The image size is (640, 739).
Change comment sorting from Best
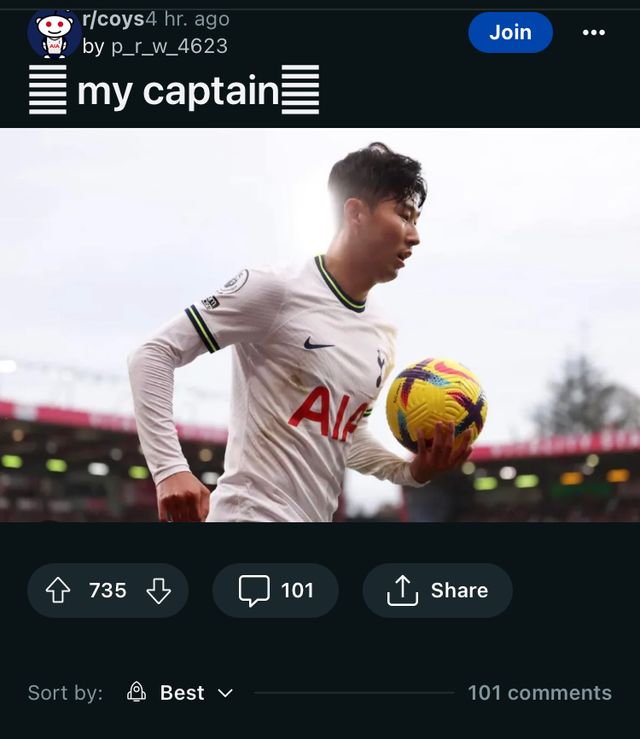pyautogui.click(x=181, y=693)
